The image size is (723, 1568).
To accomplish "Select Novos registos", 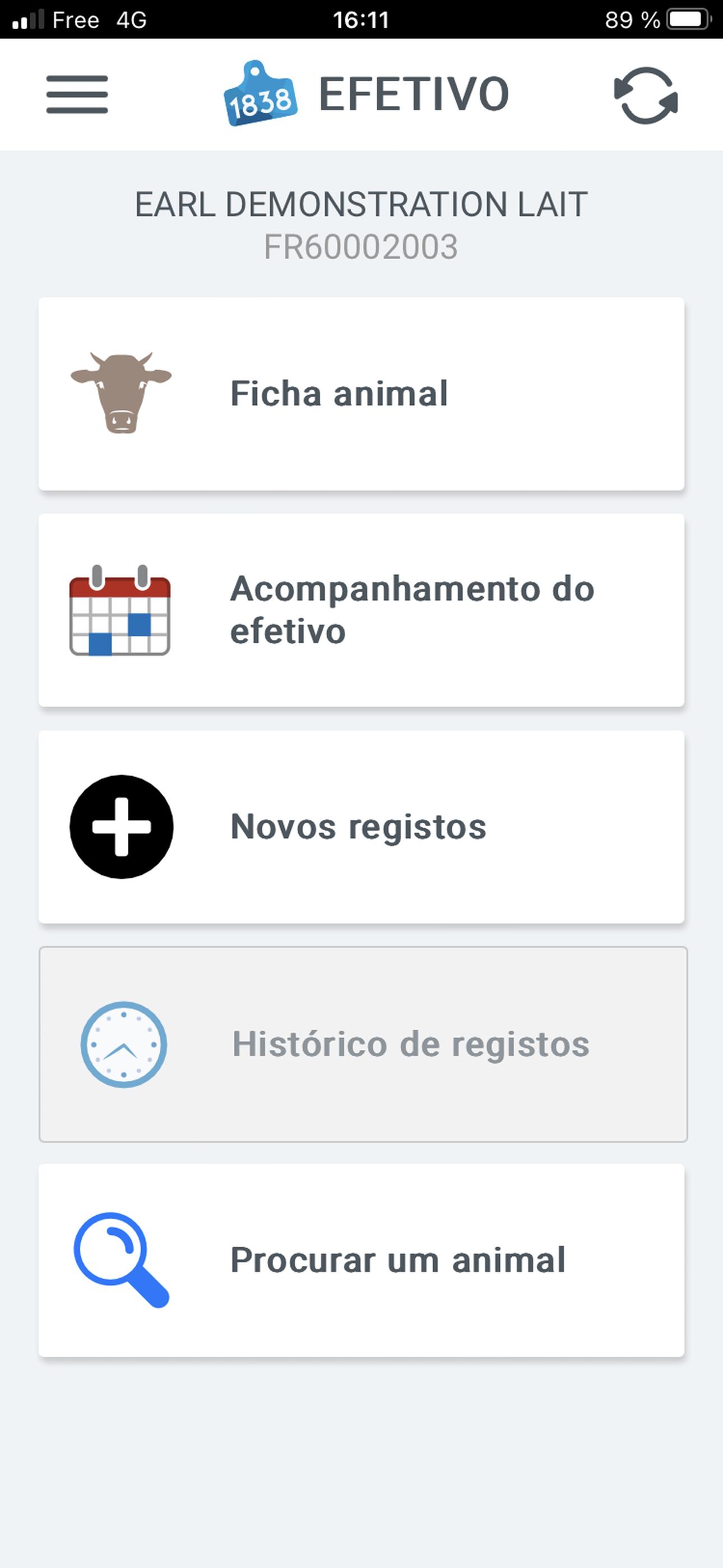I will (361, 827).
